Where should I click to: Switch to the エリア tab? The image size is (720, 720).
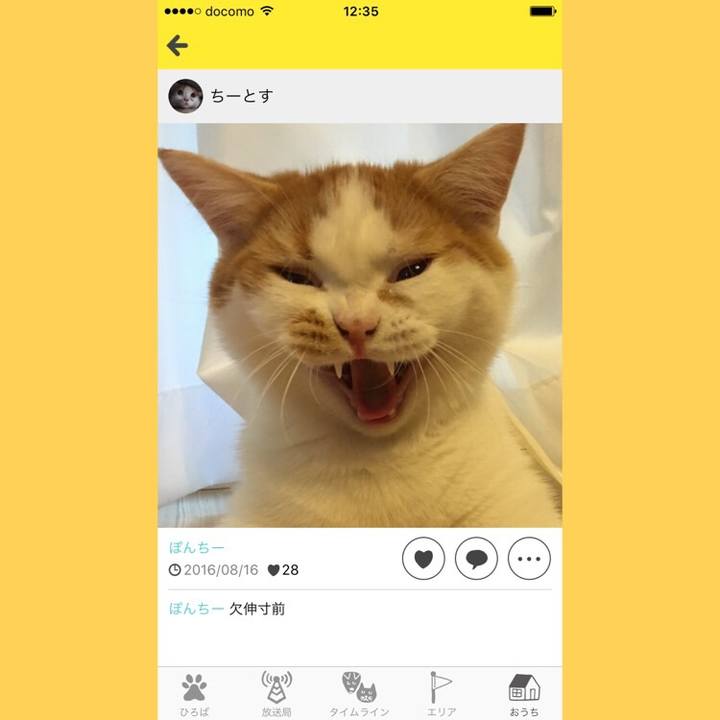coord(441,694)
